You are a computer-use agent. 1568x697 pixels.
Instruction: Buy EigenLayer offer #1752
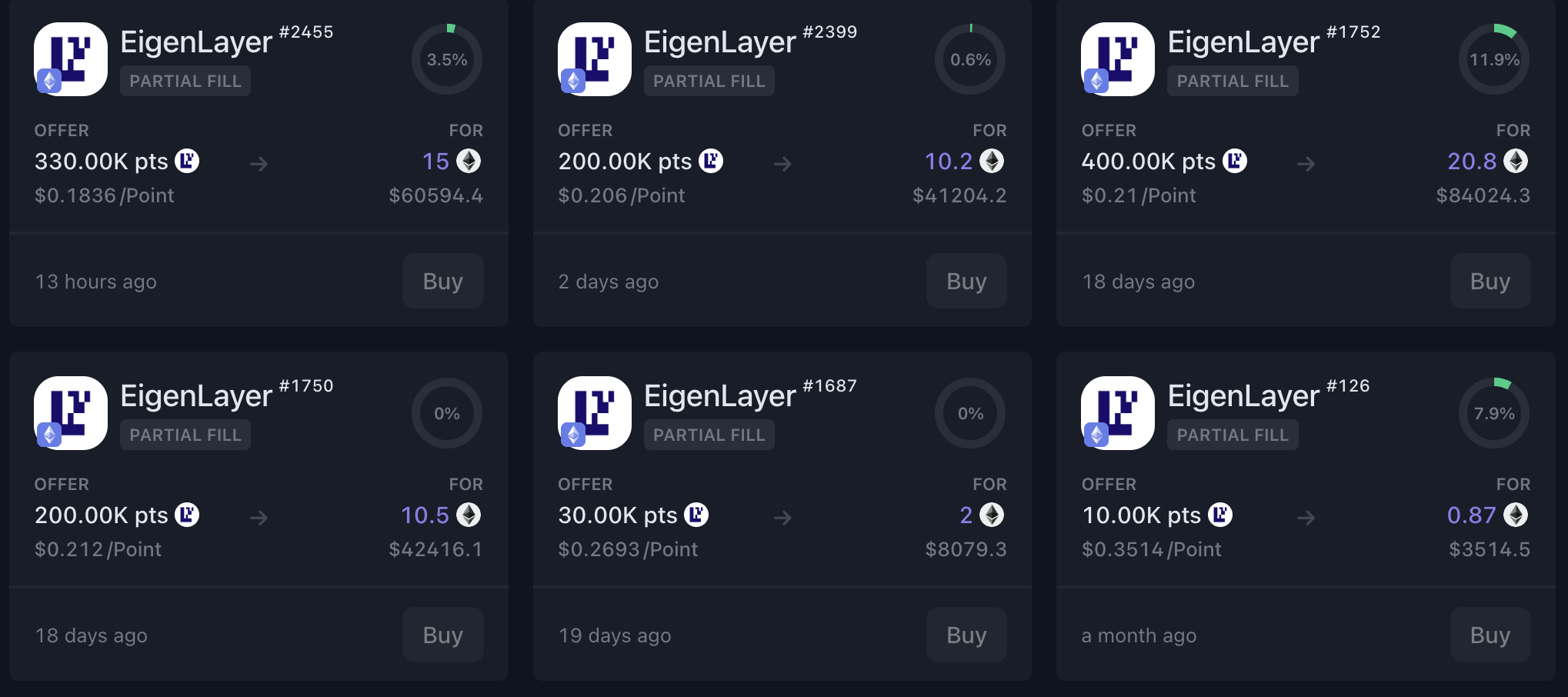(x=1490, y=281)
